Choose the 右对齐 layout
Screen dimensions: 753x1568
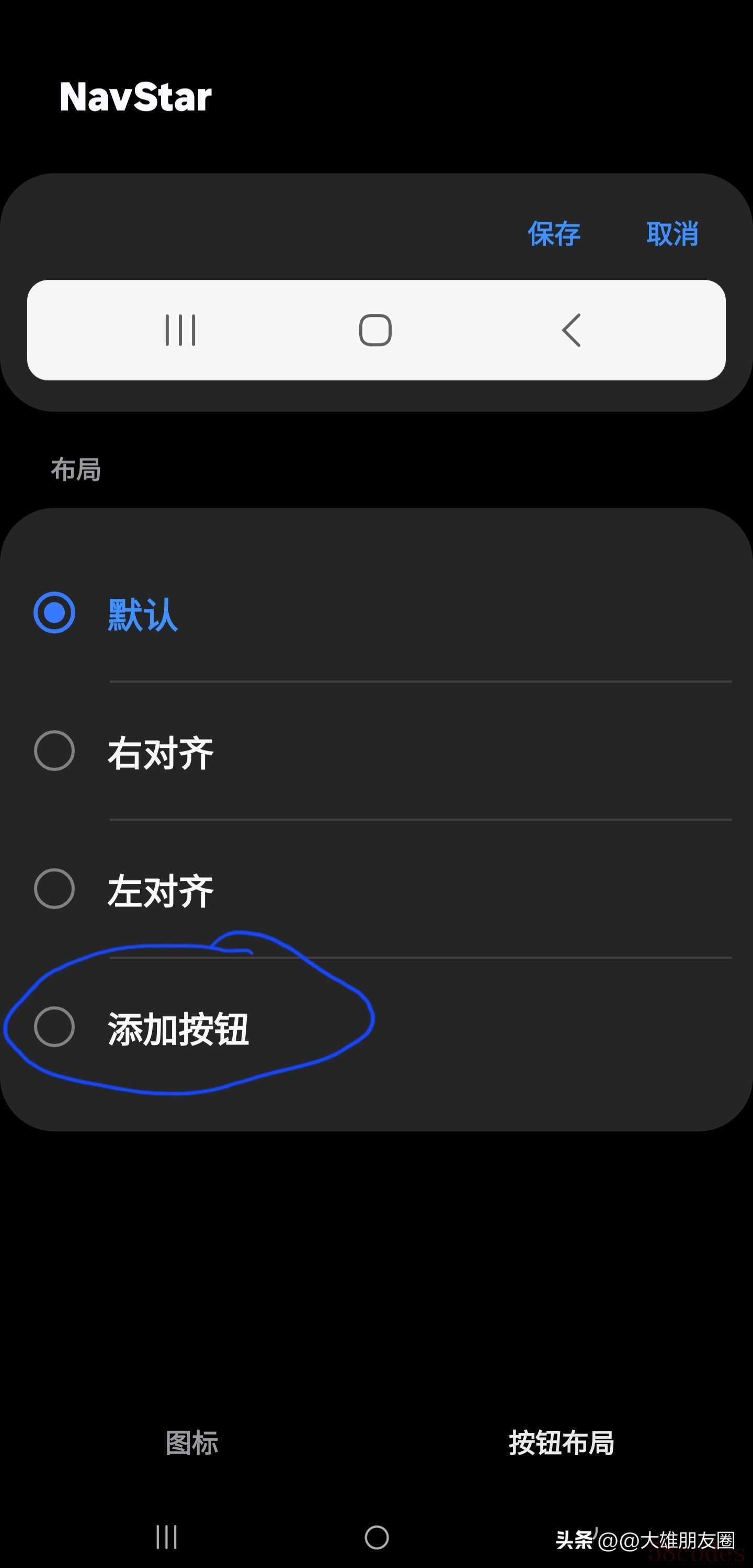pyautogui.click(x=376, y=751)
